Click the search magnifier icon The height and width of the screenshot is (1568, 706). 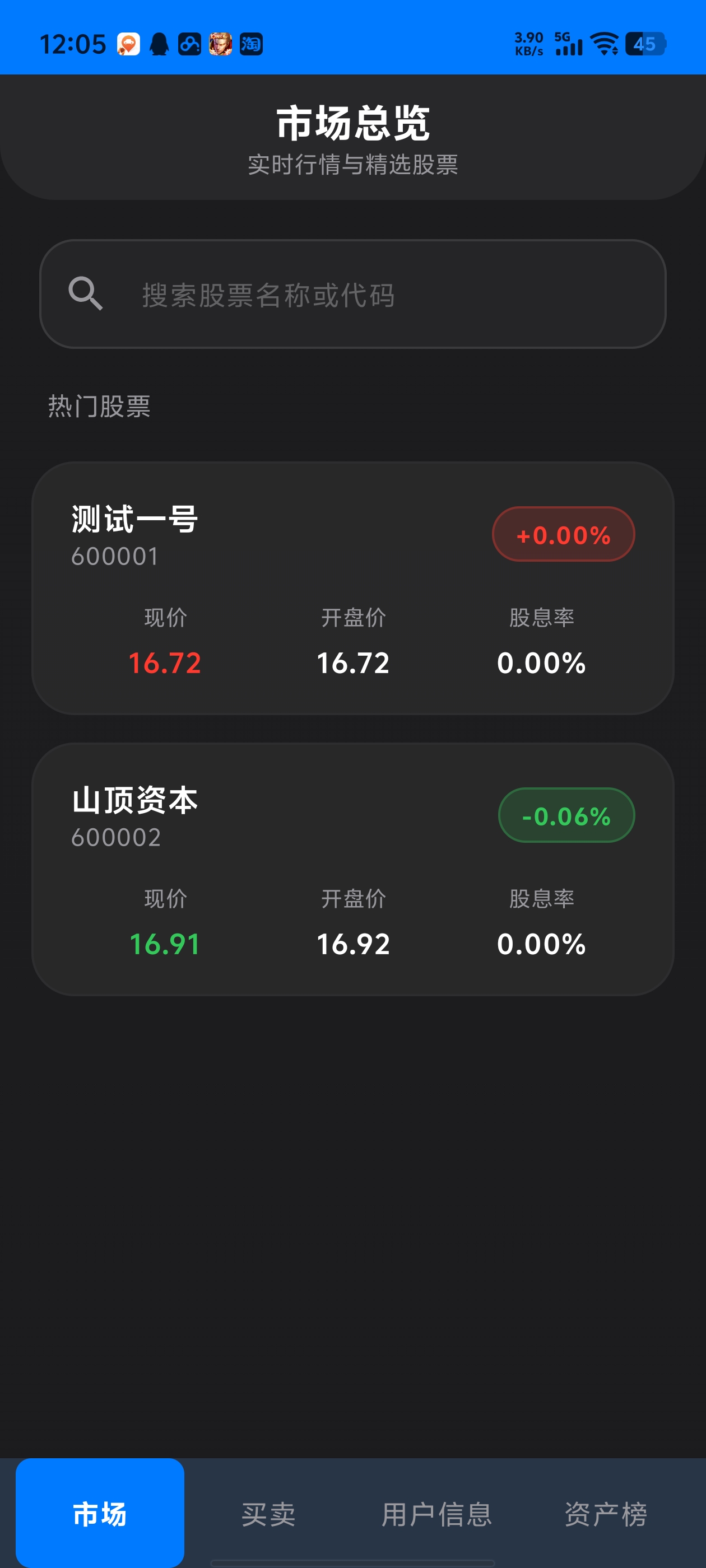point(85,295)
